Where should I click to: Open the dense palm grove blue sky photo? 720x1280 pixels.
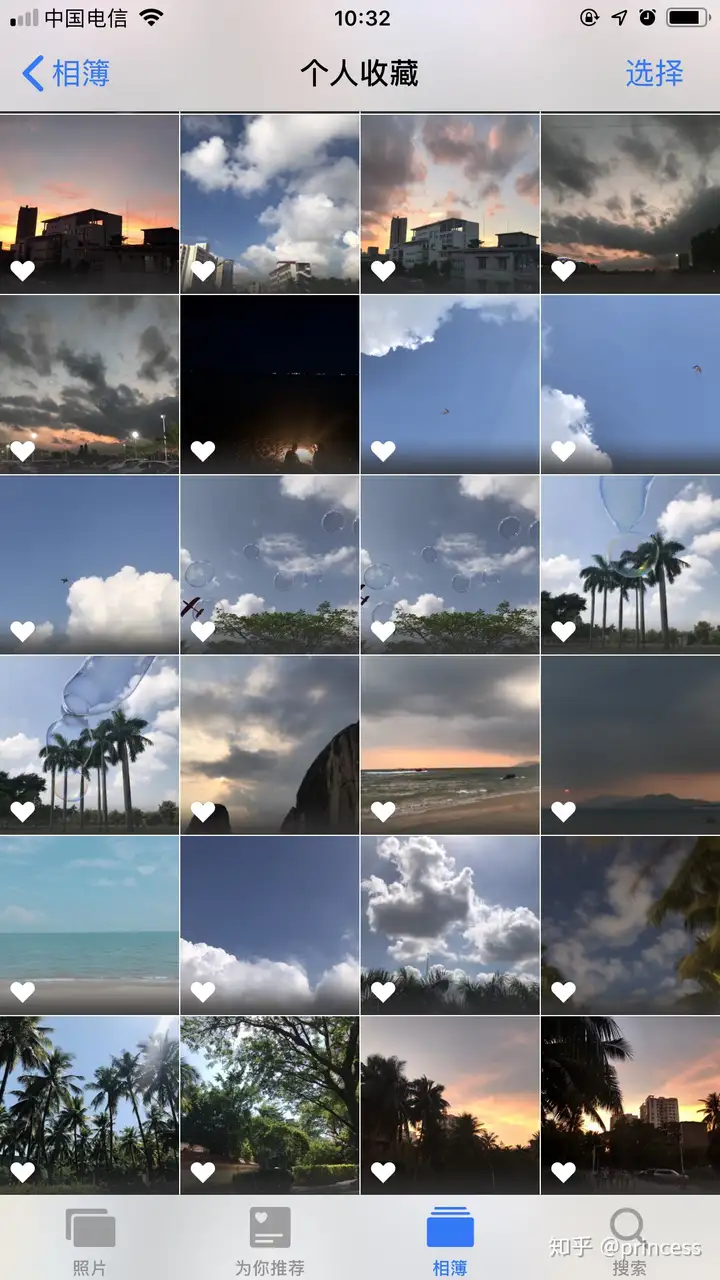89,1105
